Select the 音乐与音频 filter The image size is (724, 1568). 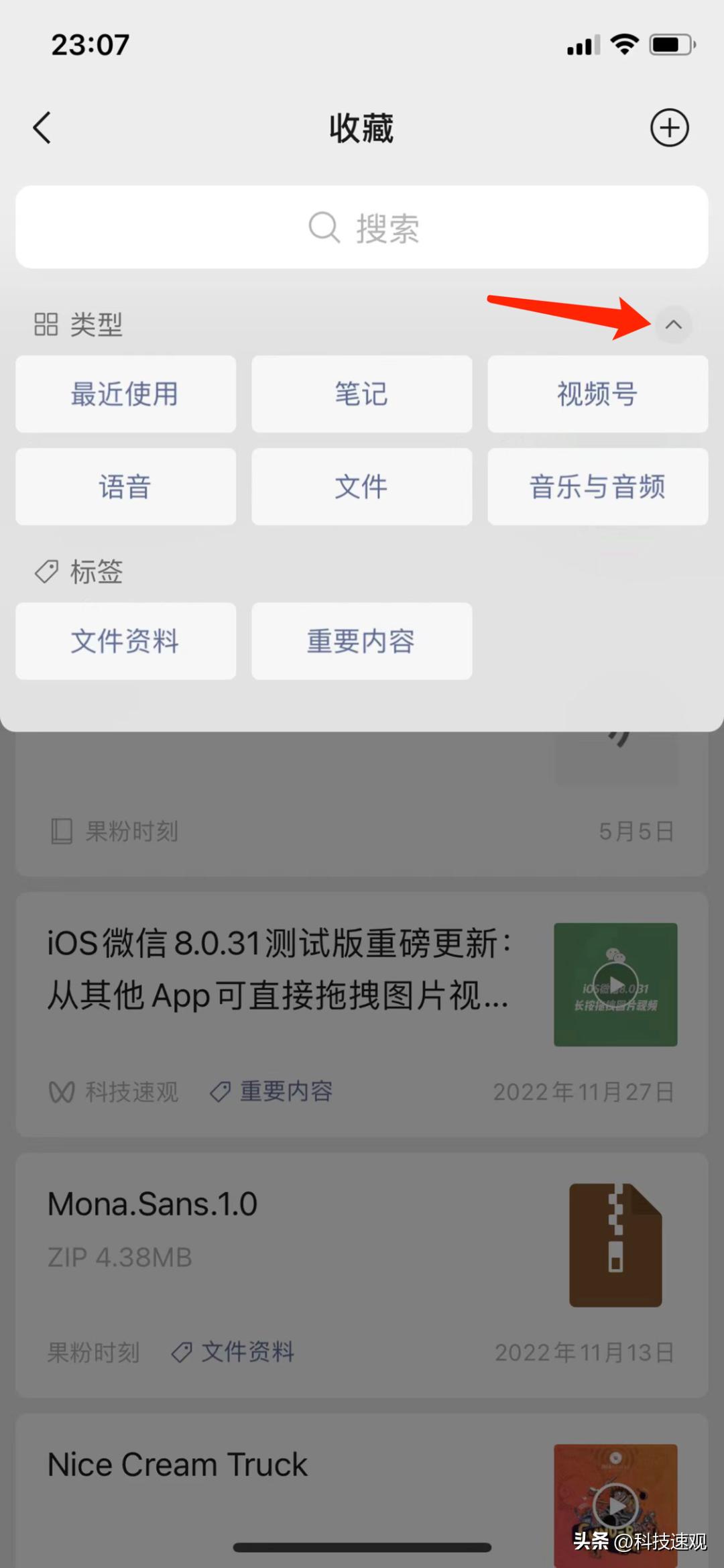point(597,487)
